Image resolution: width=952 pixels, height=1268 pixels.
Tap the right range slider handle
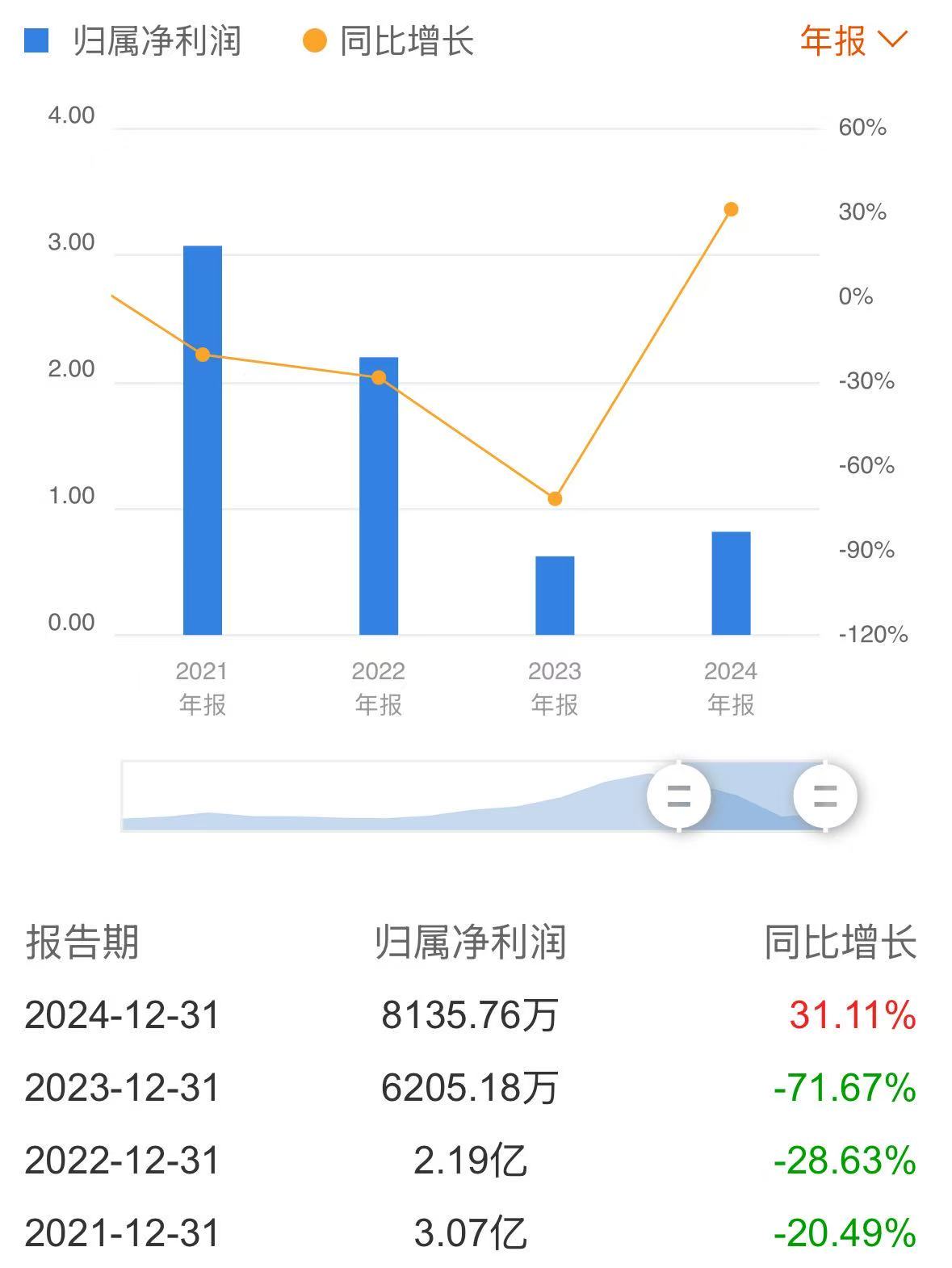click(824, 796)
